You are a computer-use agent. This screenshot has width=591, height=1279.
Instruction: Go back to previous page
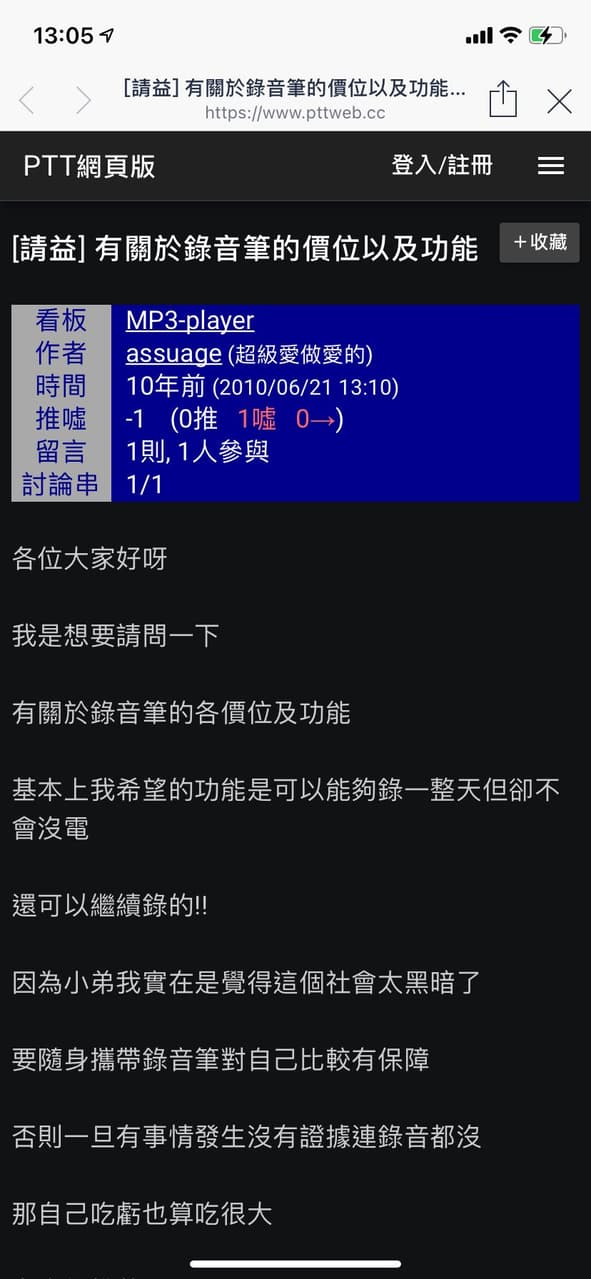pos(27,100)
